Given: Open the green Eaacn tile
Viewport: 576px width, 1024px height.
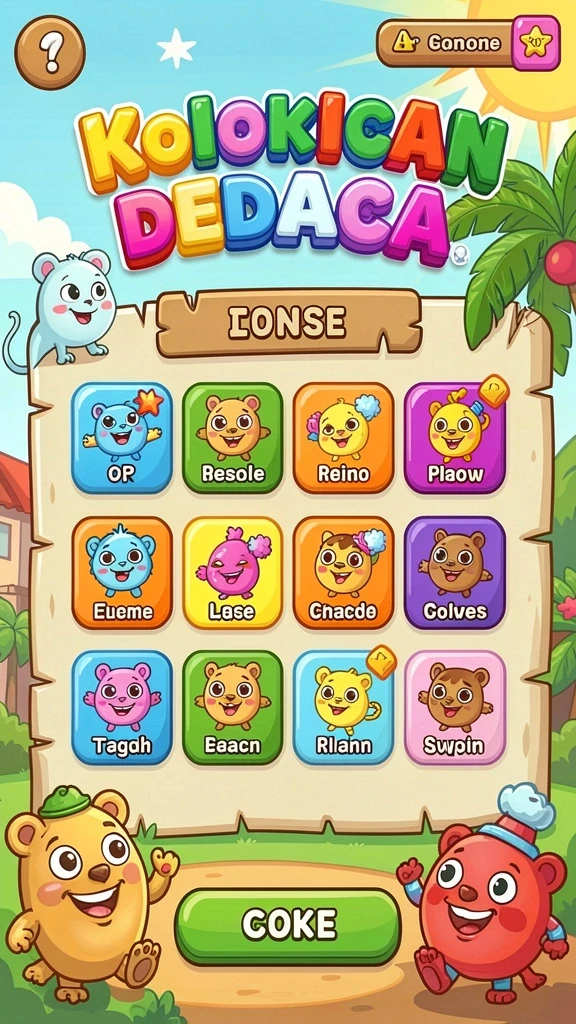Looking at the screenshot, I should pos(232,707).
